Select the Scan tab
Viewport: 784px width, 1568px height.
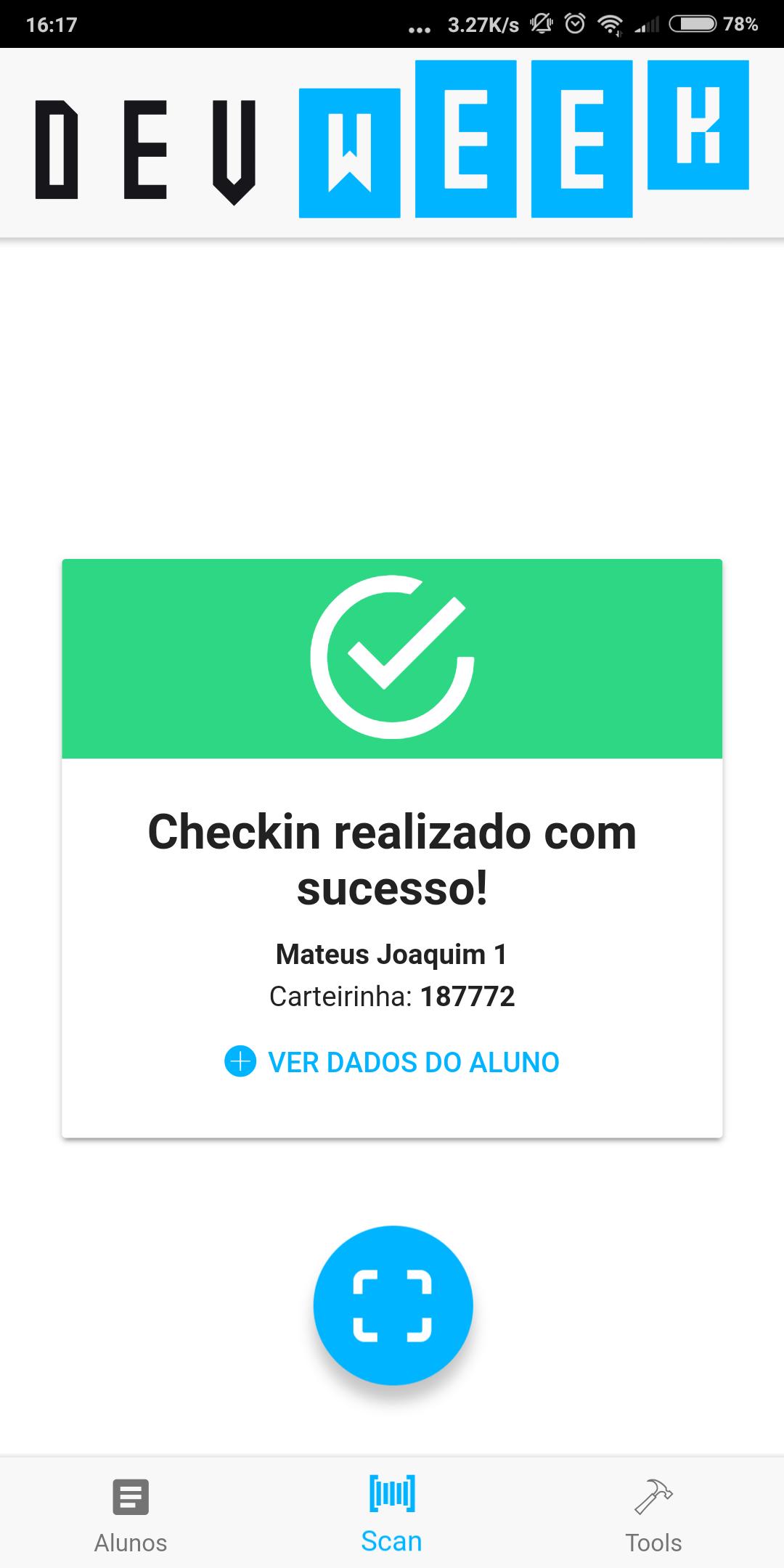tap(392, 1513)
